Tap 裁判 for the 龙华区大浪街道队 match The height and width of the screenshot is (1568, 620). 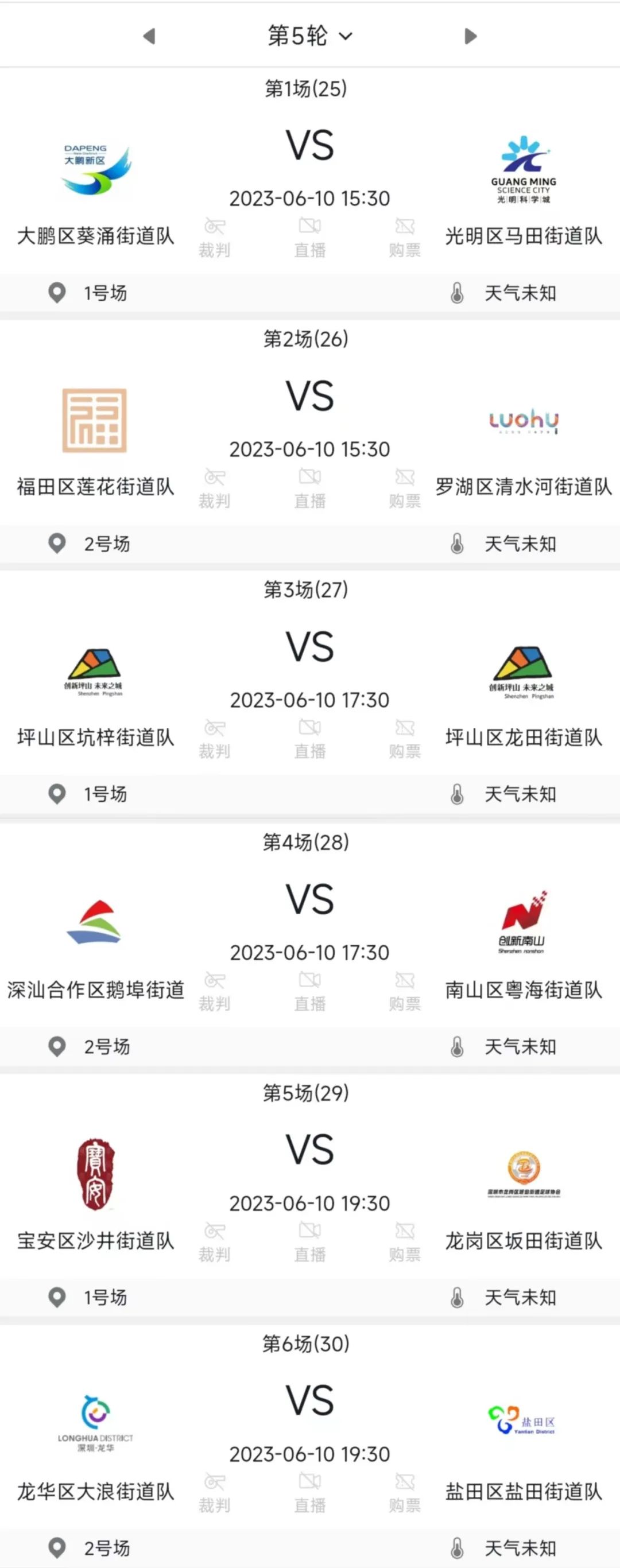(x=214, y=1493)
